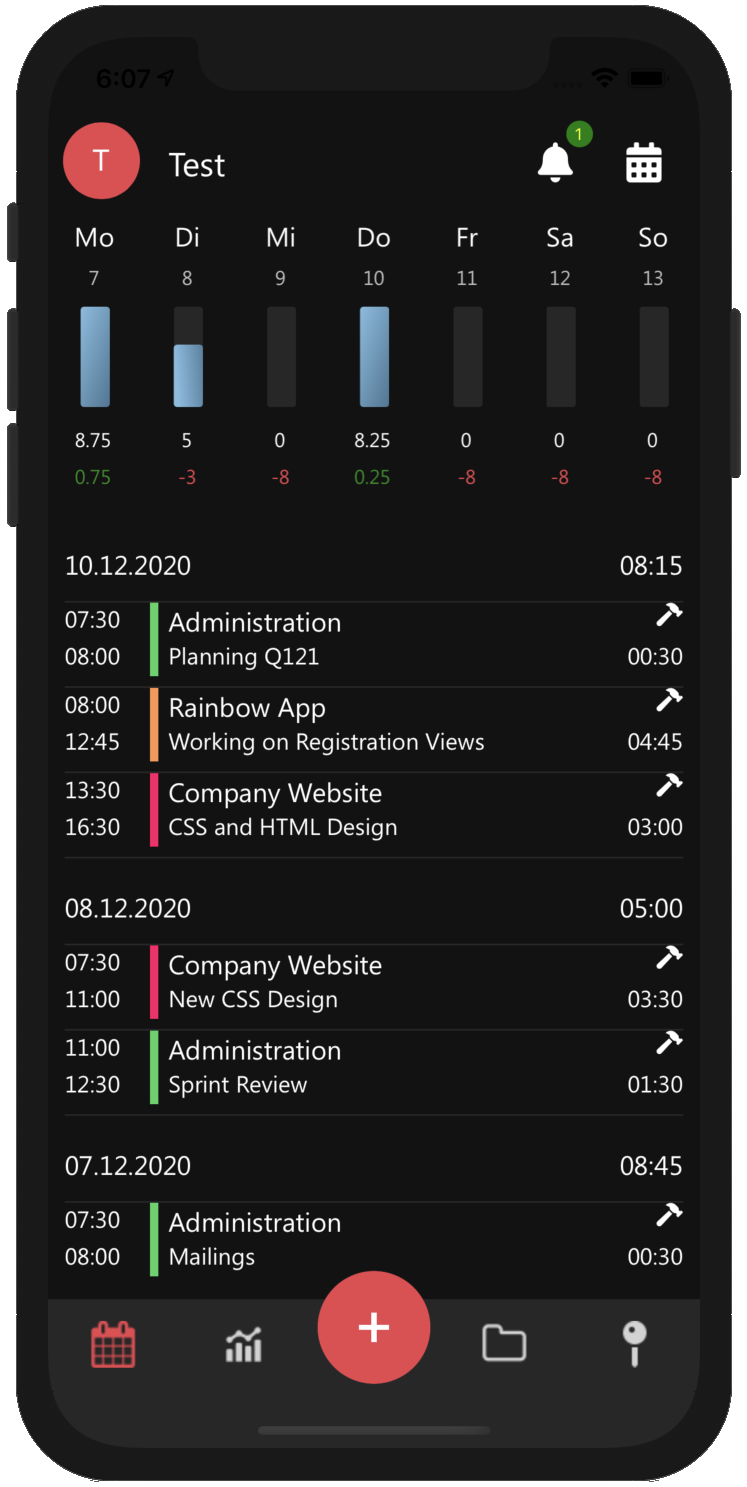Viewport: 747px width, 1487px height.
Task: Click the hammer icon on the Administration Planning entry
Action: click(x=668, y=614)
